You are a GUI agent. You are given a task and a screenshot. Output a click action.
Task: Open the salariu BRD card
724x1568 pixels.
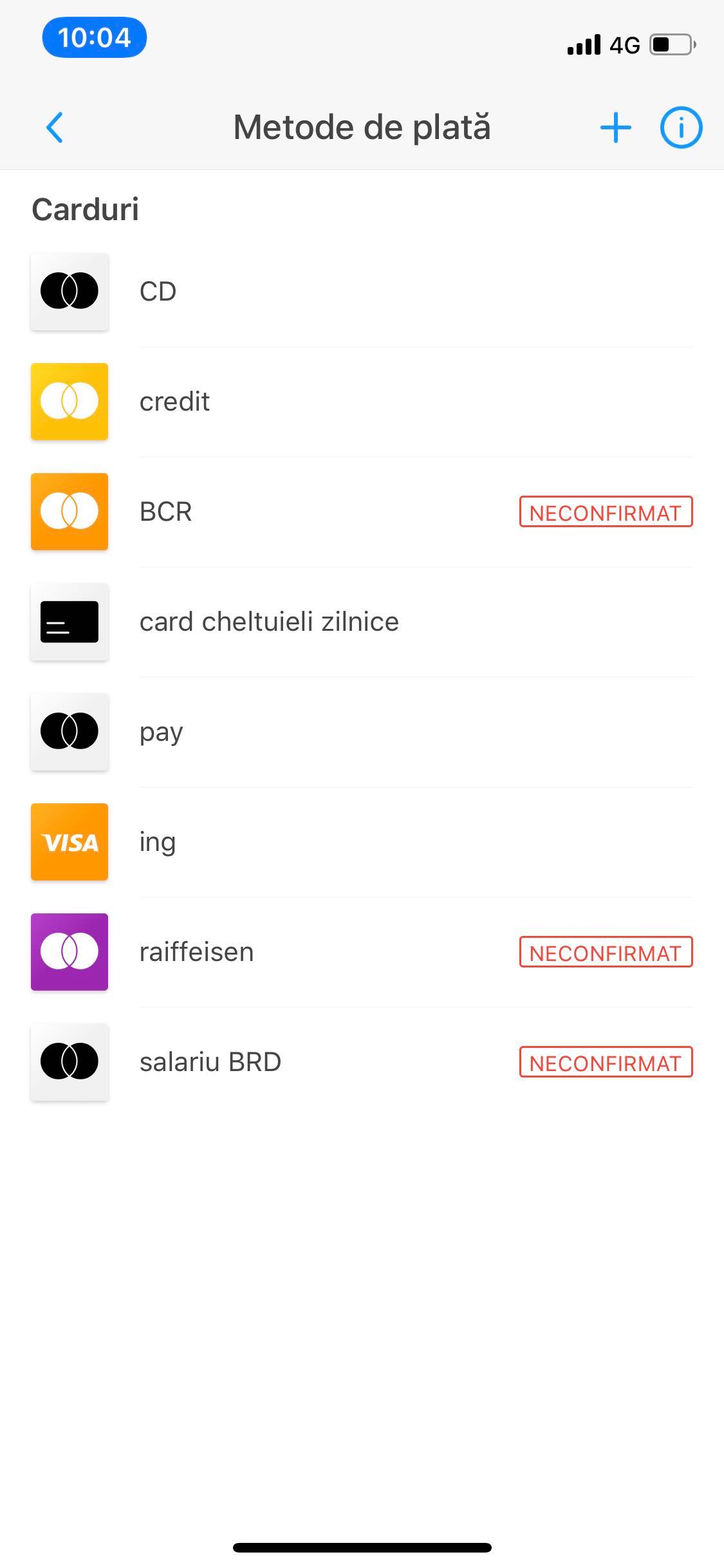[362, 1062]
